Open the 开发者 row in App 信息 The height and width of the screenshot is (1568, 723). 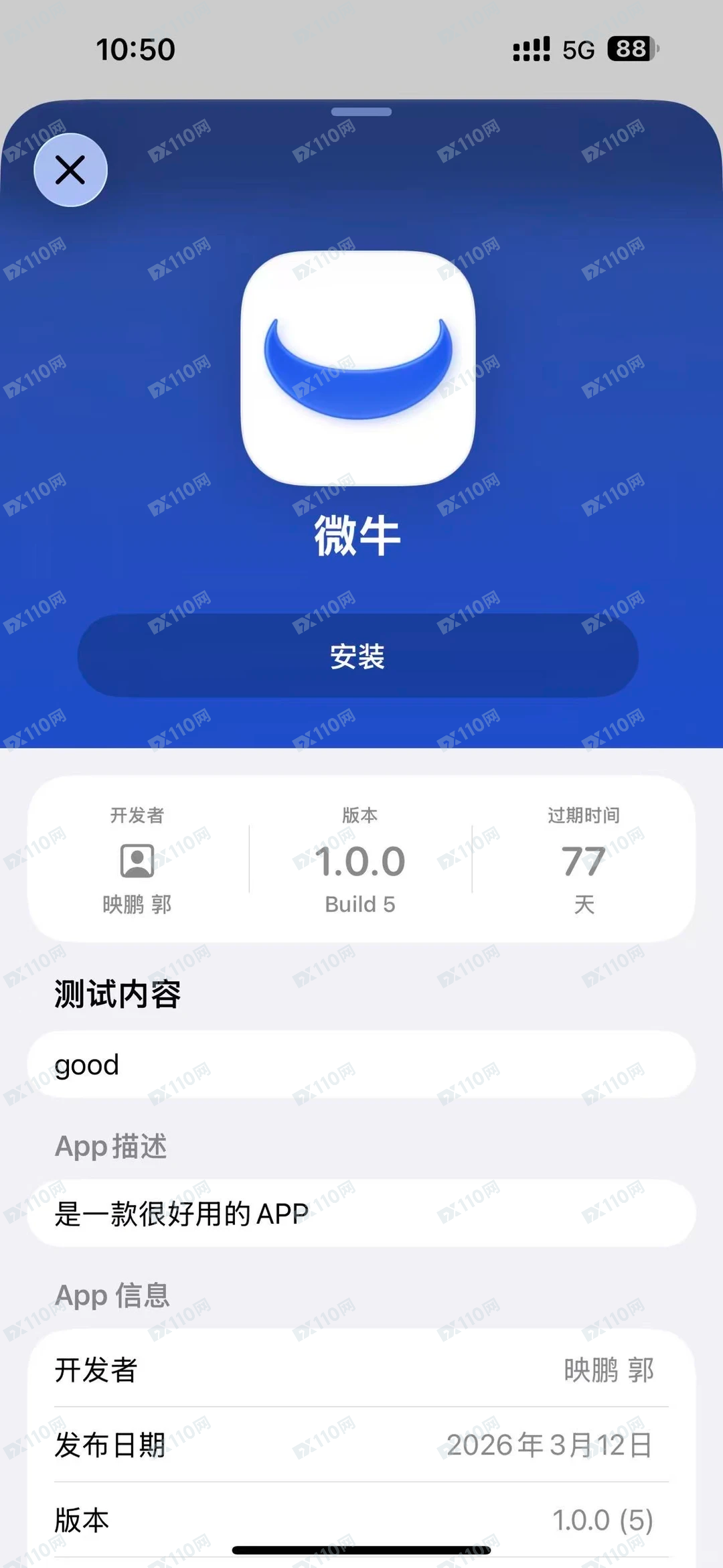(x=360, y=1371)
